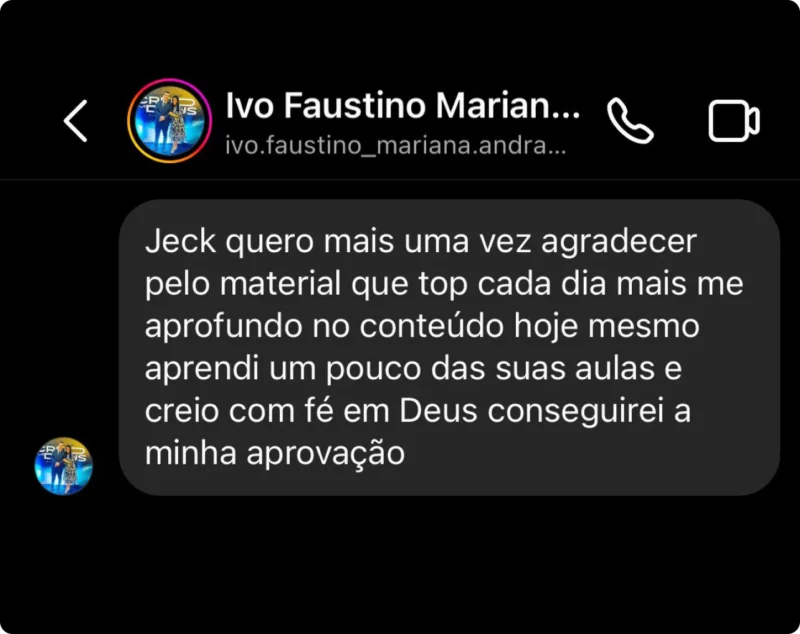The width and height of the screenshot is (800, 634).
Task: Start a voice call with Ivo Faustino
Action: point(631,121)
